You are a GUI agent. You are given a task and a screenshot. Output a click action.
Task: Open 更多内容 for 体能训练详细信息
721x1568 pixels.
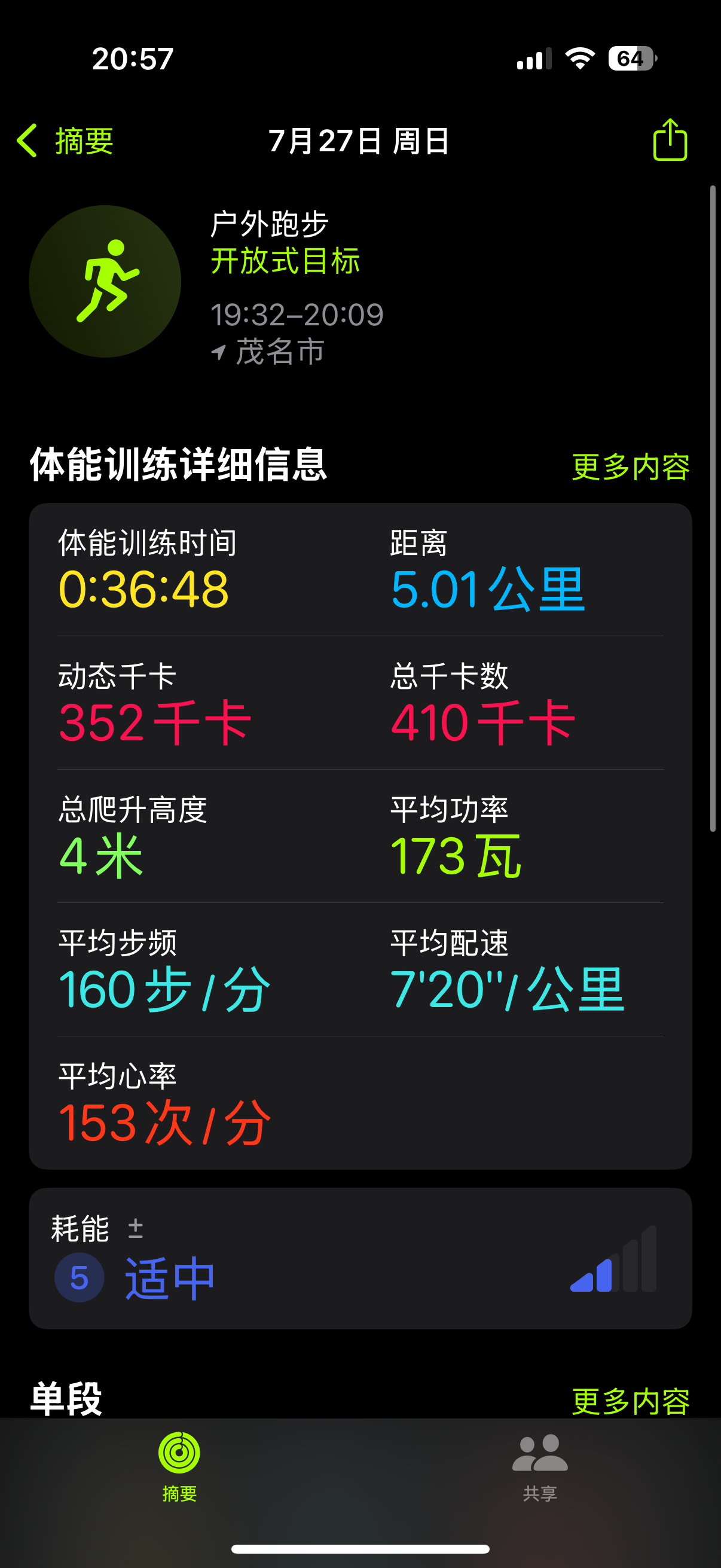630,467
